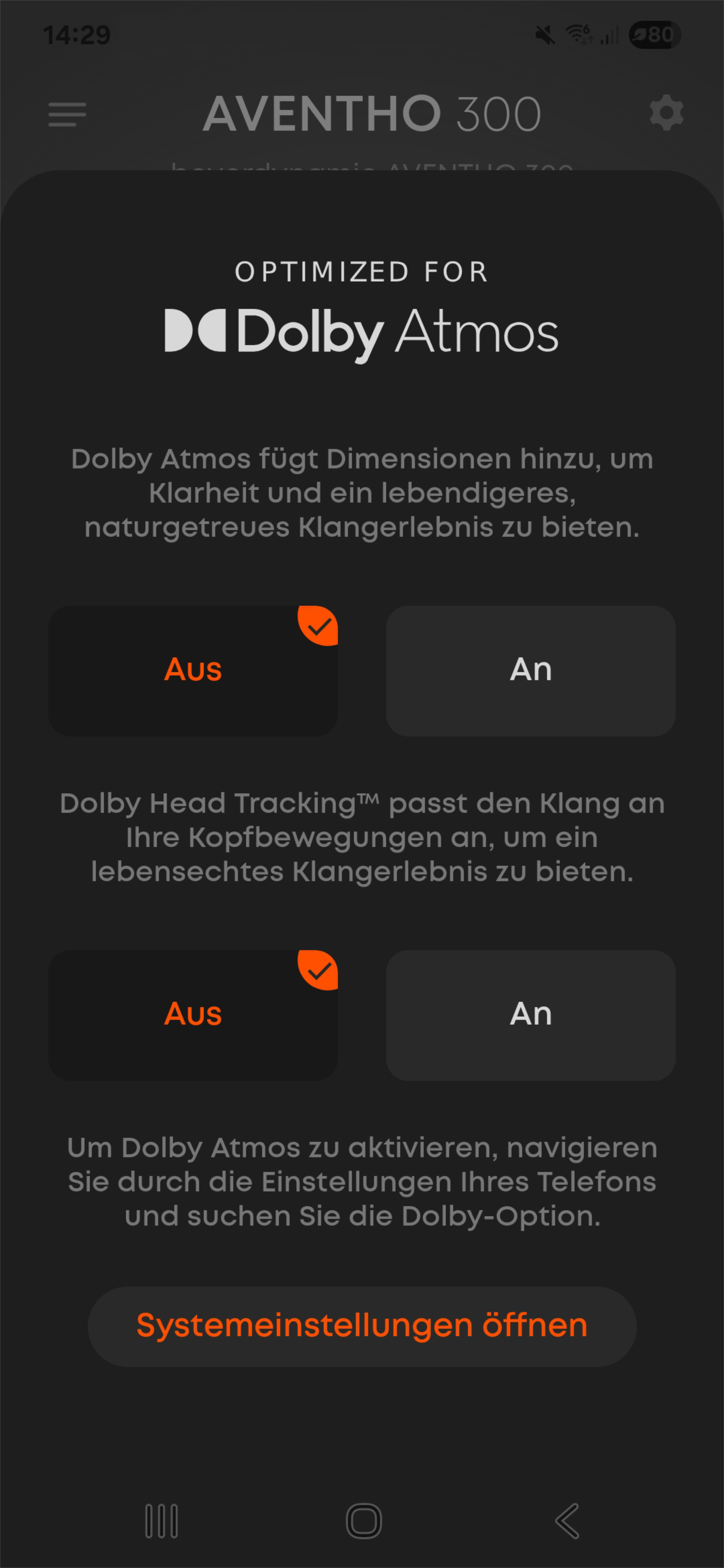Open the hamburger menu
724x1568 pixels.
[x=67, y=114]
